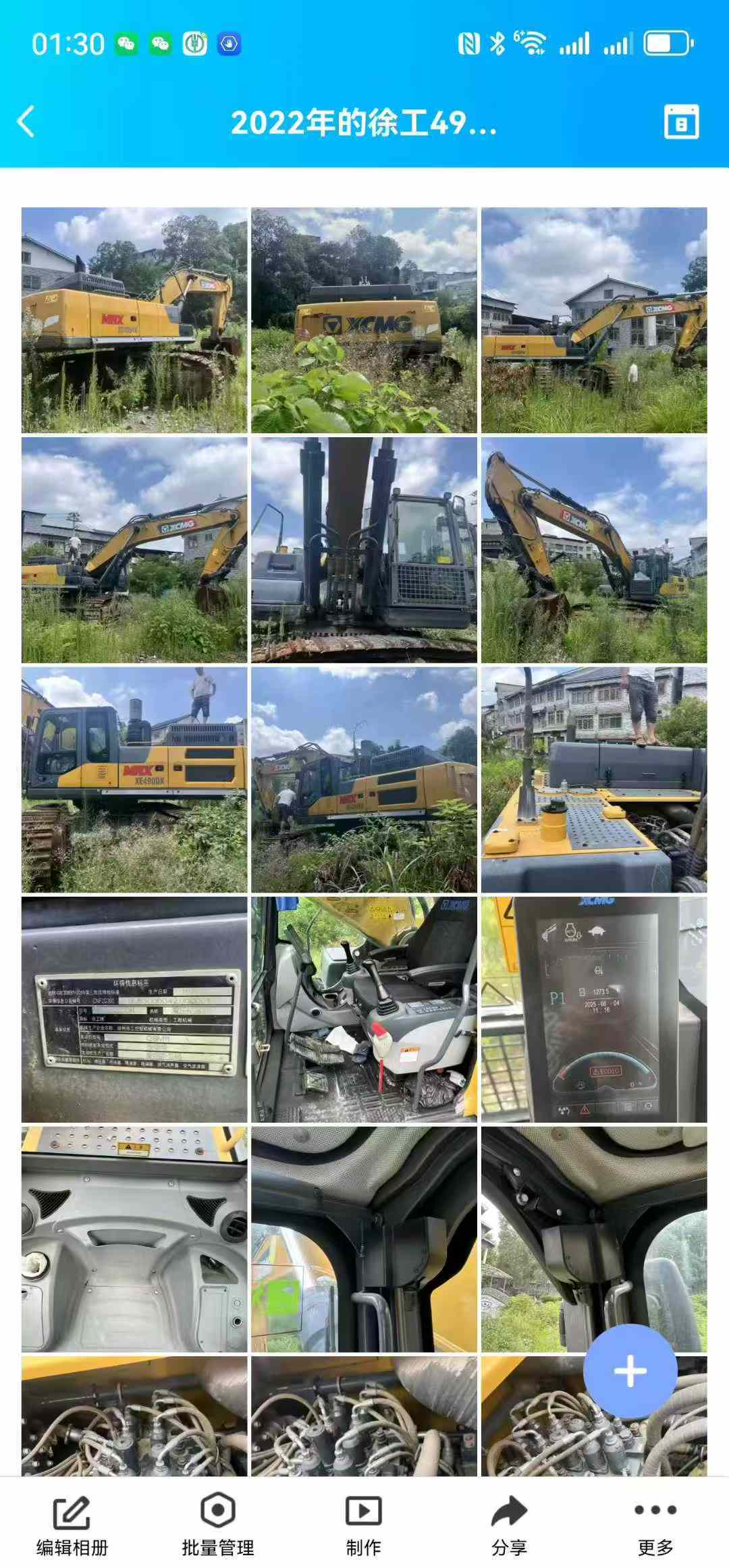Add new photos with plus button

coord(630,1371)
